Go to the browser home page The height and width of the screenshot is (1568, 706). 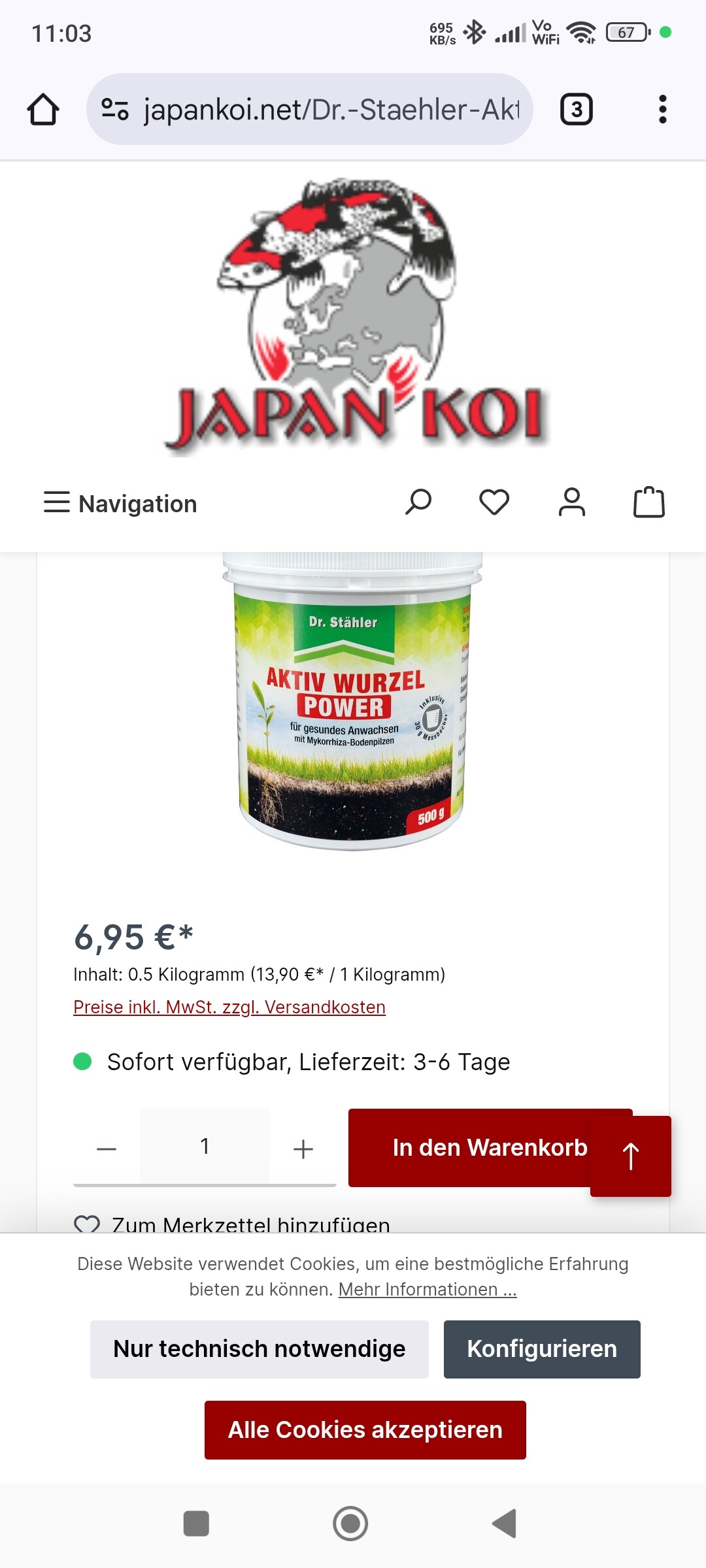pyautogui.click(x=43, y=109)
